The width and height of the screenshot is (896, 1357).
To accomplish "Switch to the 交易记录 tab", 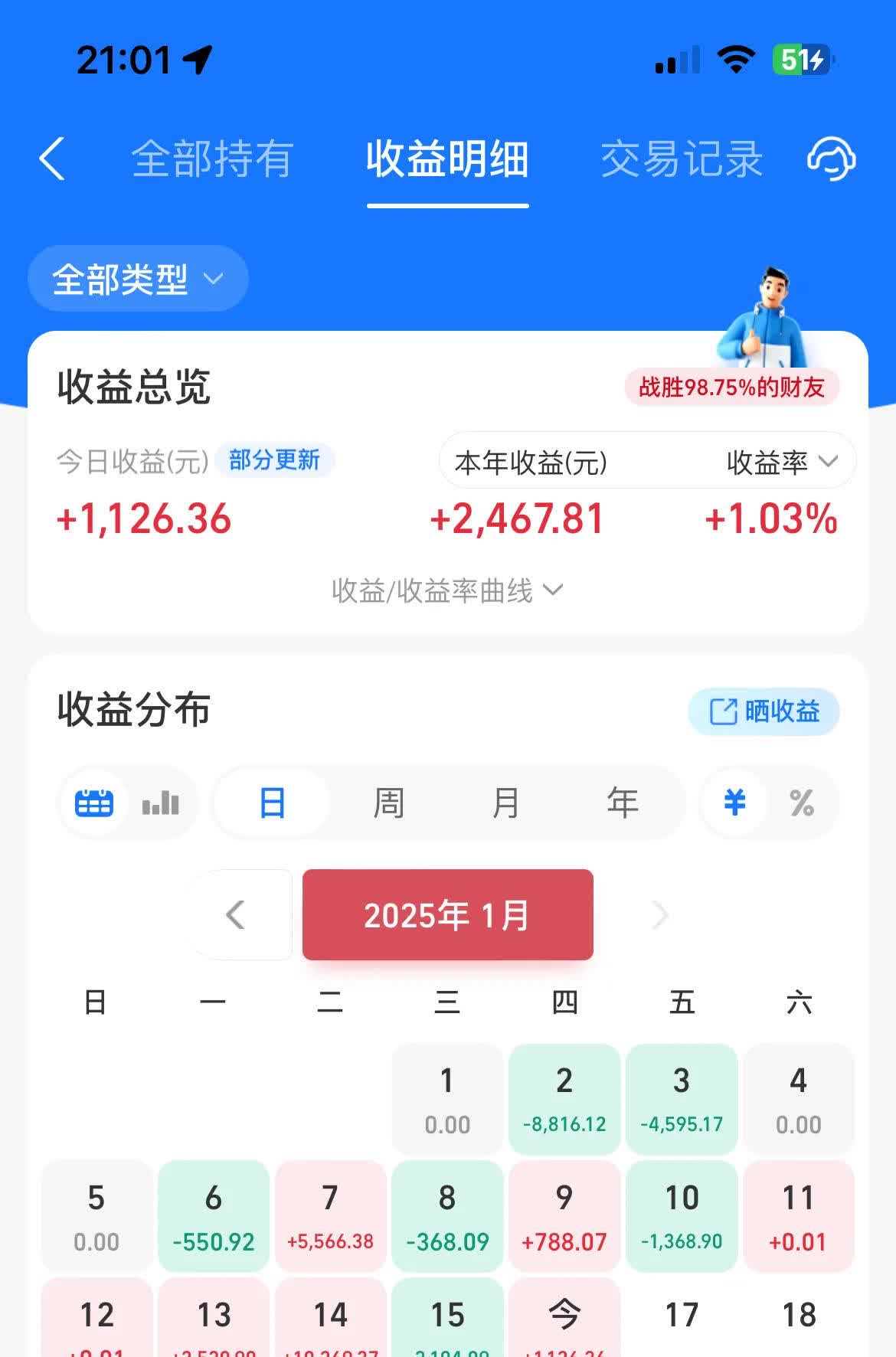I will click(x=681, y=160).
